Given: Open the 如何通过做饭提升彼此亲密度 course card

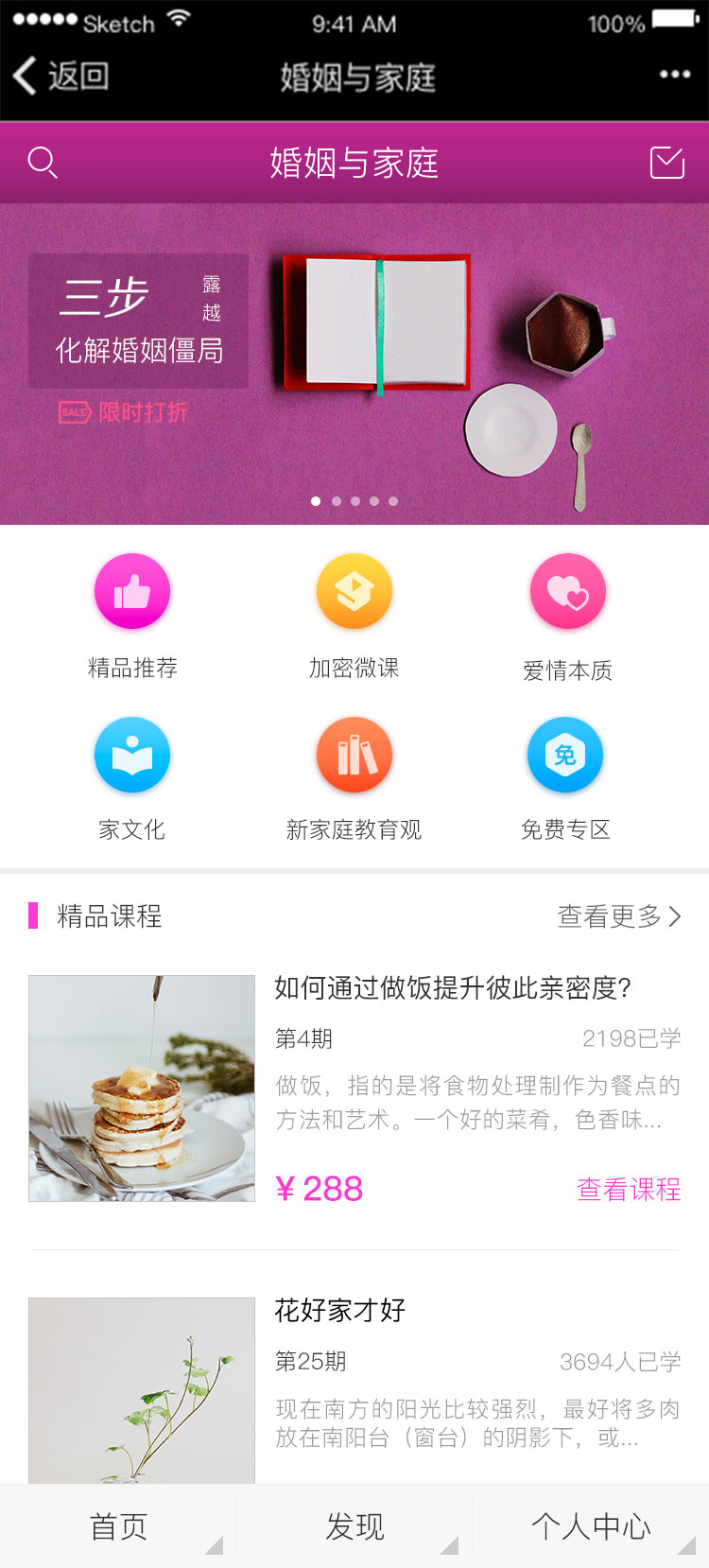Looking at the screenshot, I should pos(453,988).
